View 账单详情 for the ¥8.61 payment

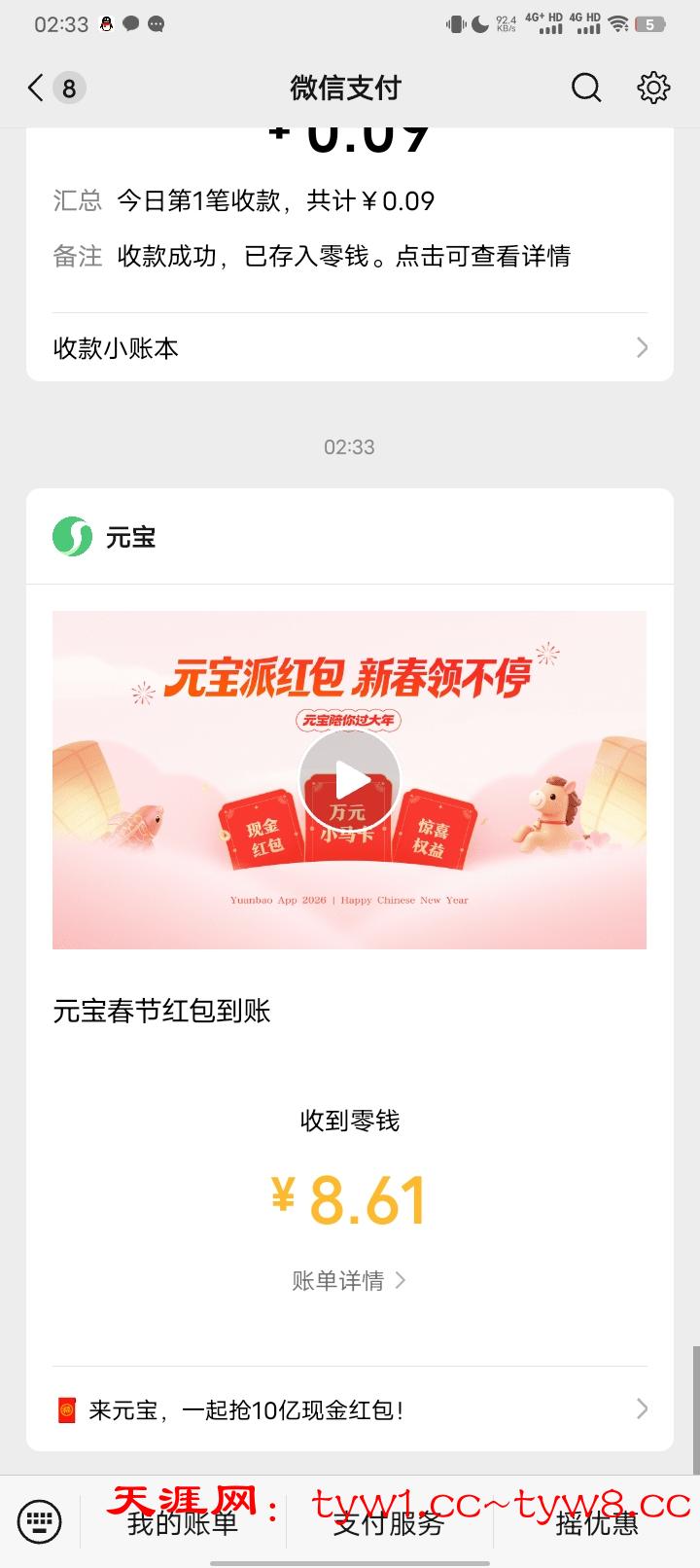click(348, 1280)
